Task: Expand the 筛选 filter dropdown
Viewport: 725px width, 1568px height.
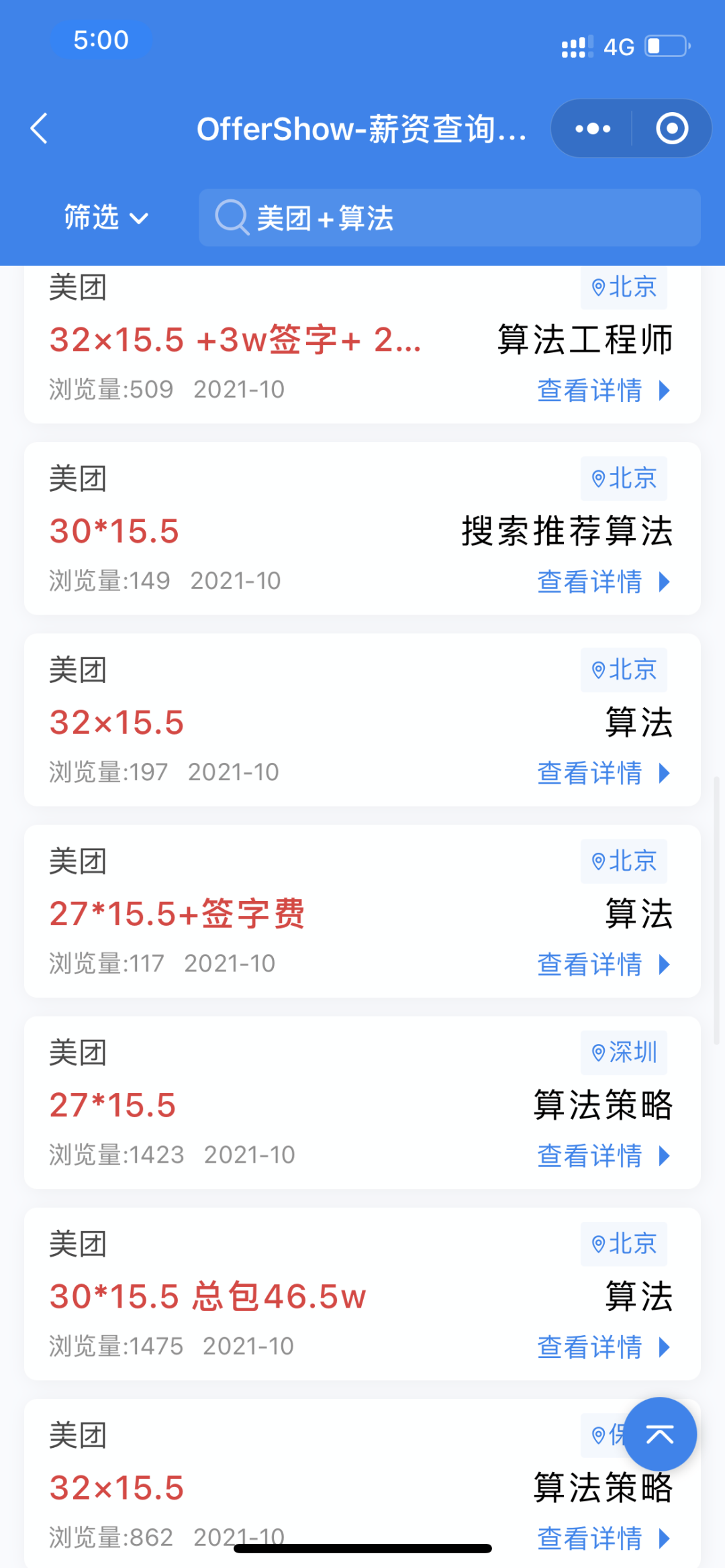Action: (105, 218)
